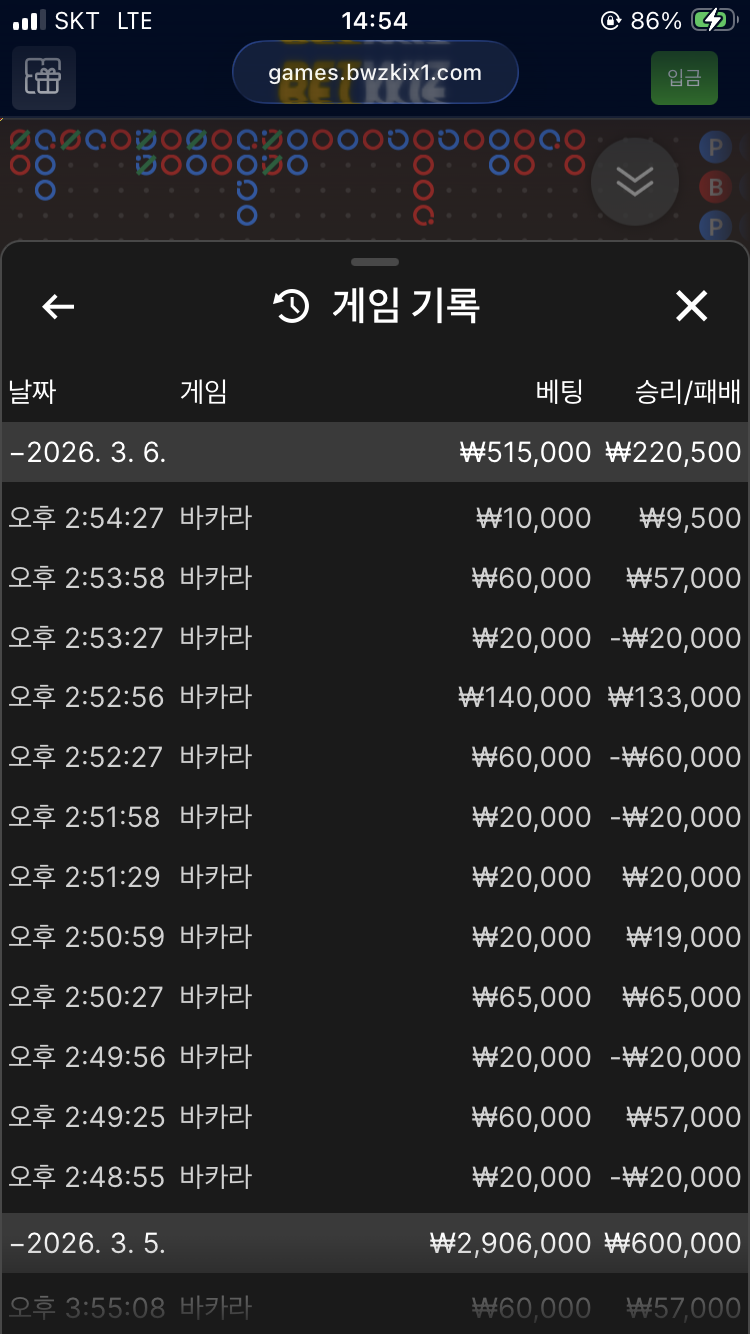View the 오후 2:50:27 바카라 round details
Image resolution: width=750 pixels, height=1334 pixels.
(x=375, y=997)
